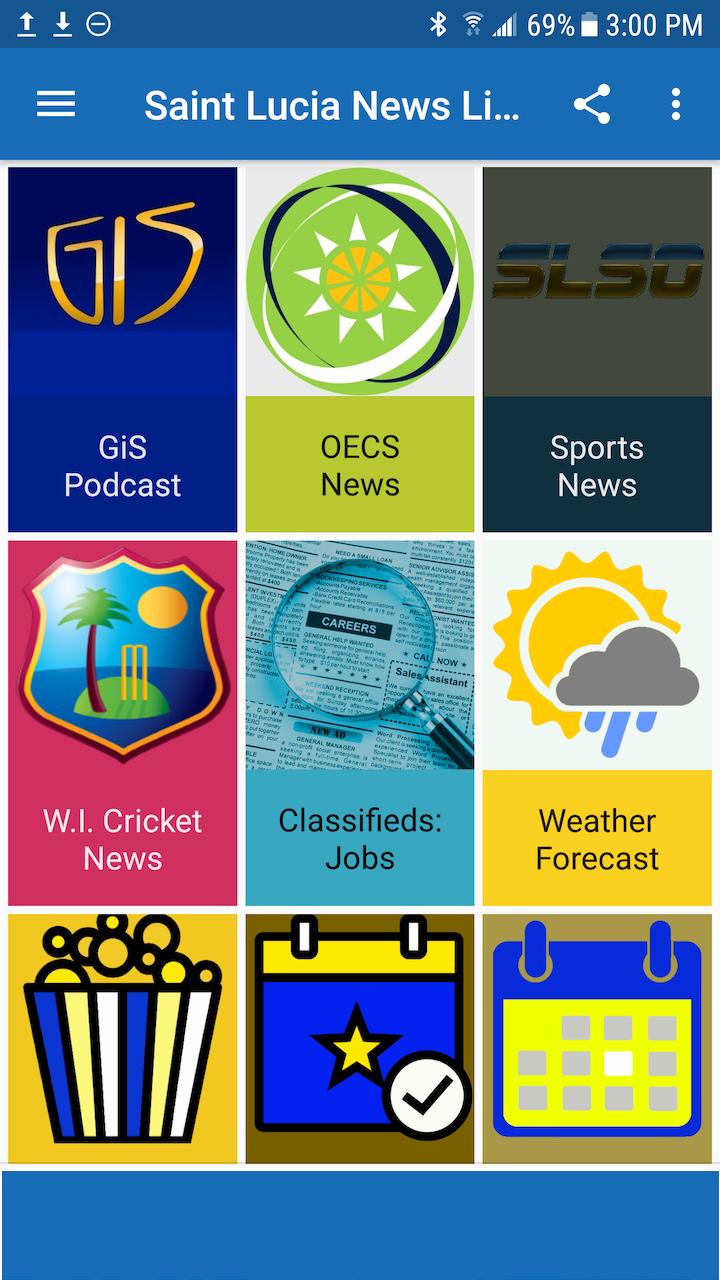Select W.I. Cricket News
Screen dimensions: 720x1280
click(123, 723)
